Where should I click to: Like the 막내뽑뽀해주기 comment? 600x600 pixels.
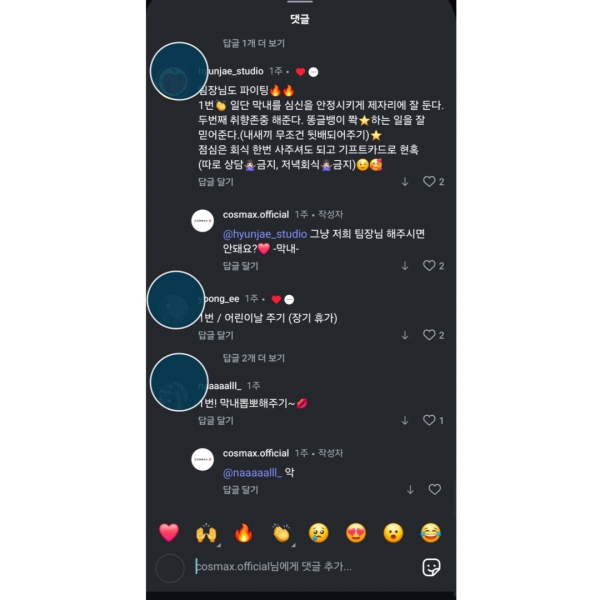pos(429,421)
